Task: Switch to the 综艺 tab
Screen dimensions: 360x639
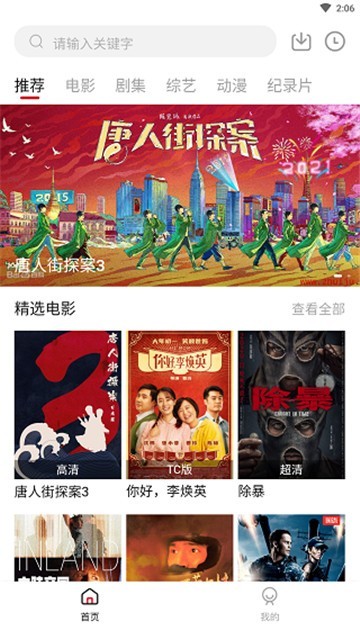Action: click(181, 86)
